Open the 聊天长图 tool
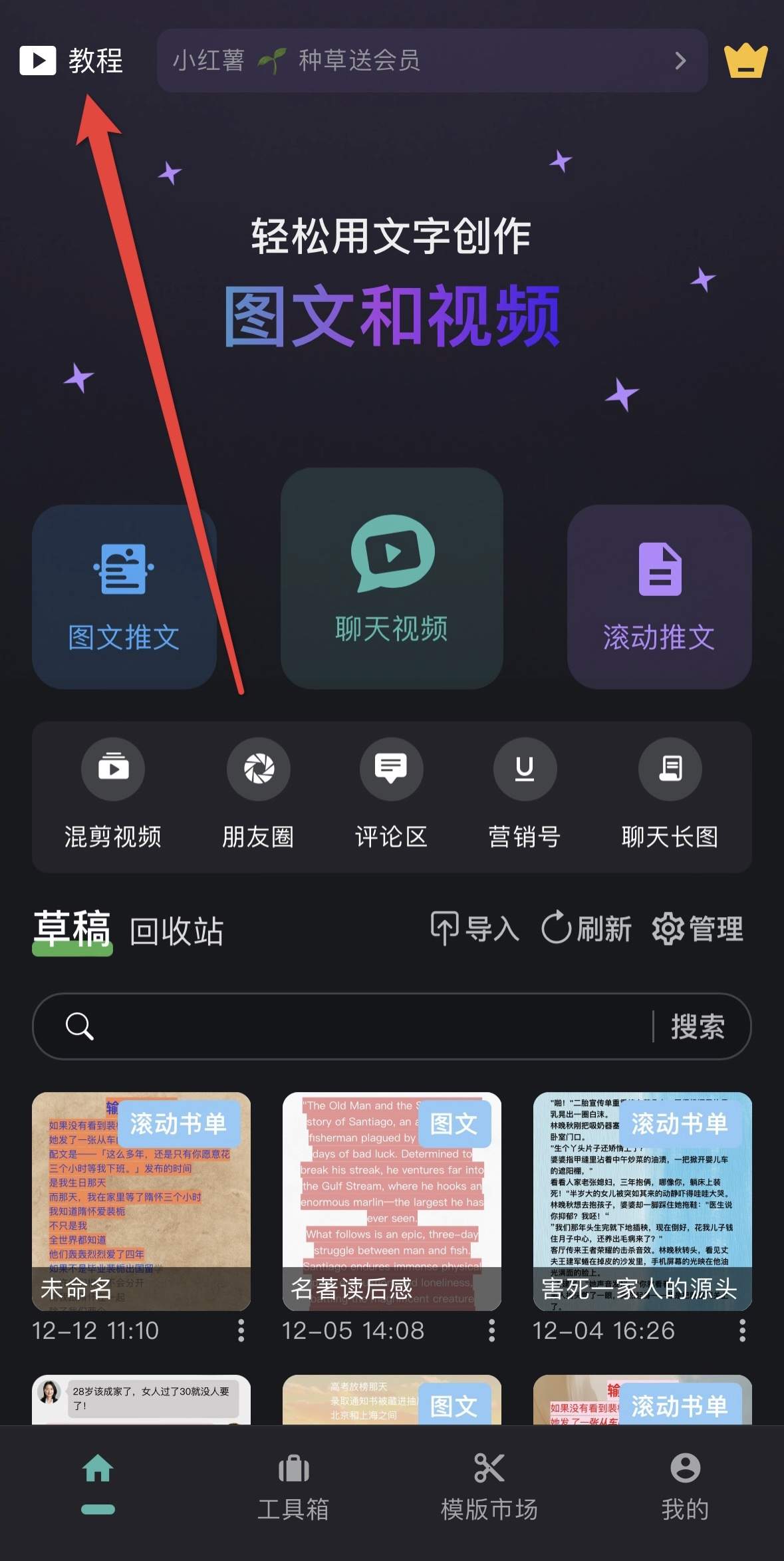This screenshot has width=784, height=1561. (x=670, y=793)
